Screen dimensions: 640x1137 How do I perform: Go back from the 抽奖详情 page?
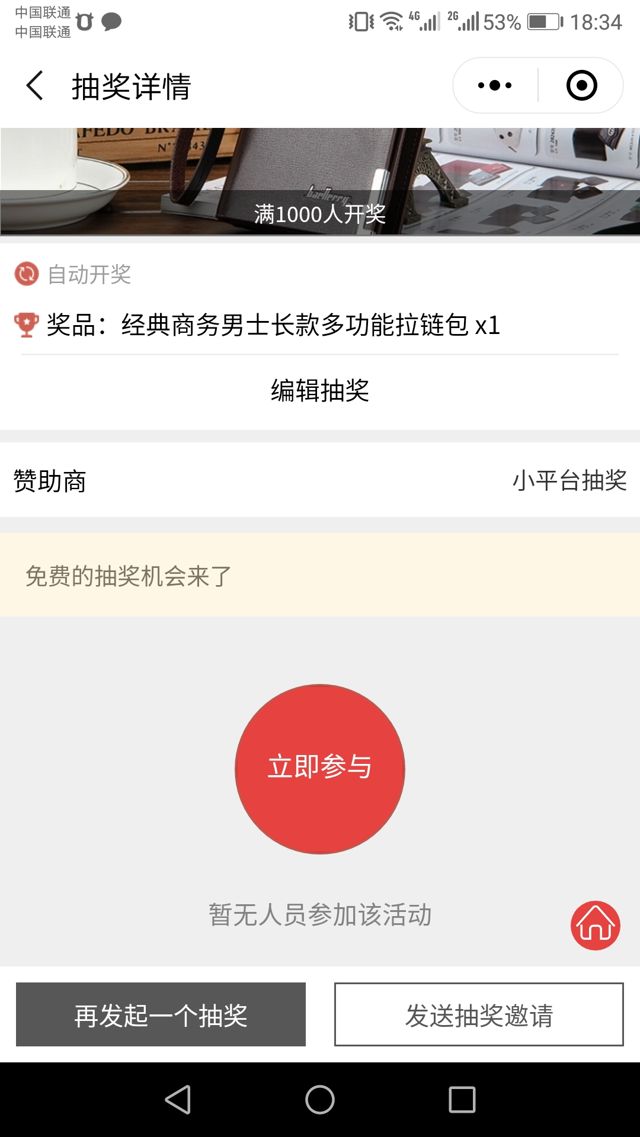pos(35,86)
